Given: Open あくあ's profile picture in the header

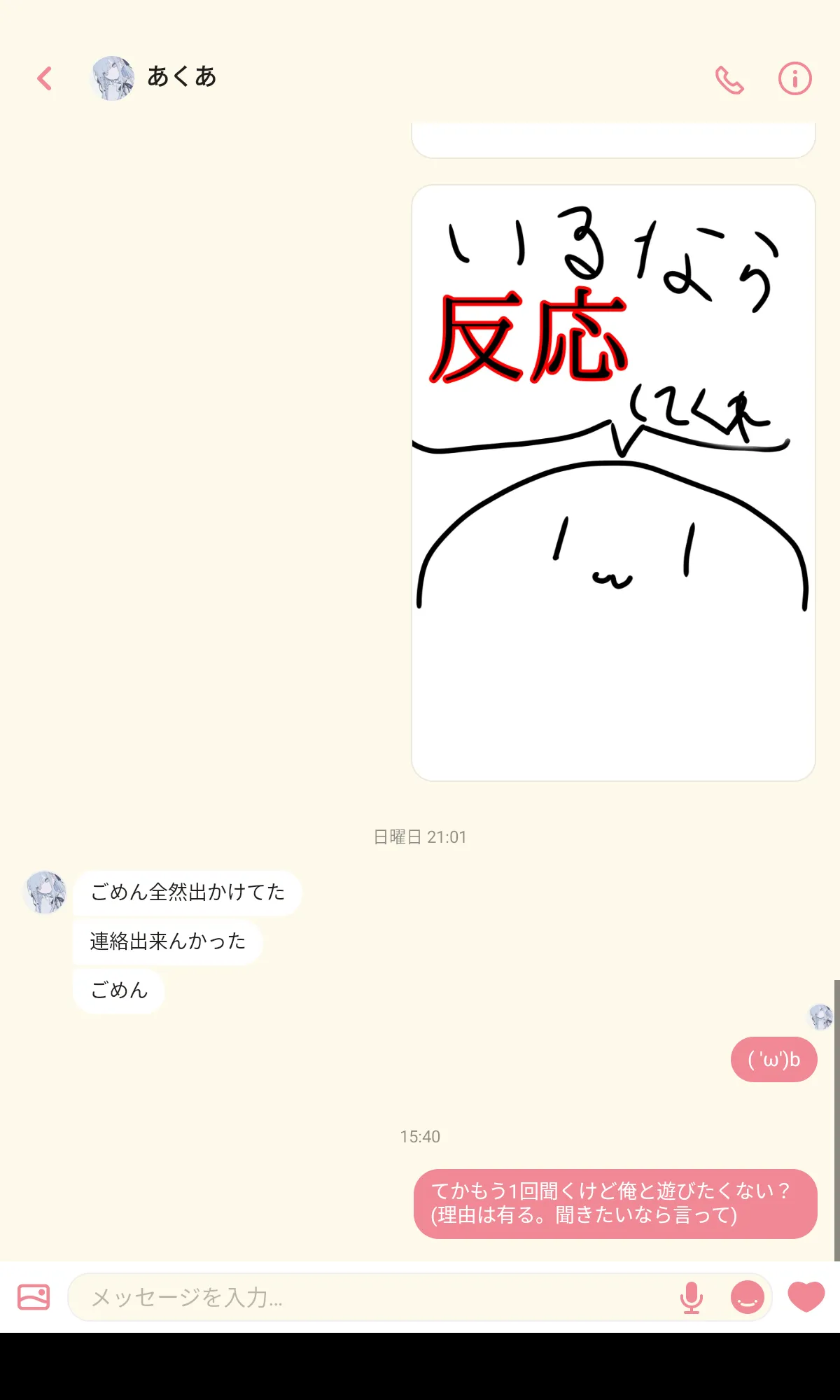Looking at the screenshot, I should click(113, 78).
